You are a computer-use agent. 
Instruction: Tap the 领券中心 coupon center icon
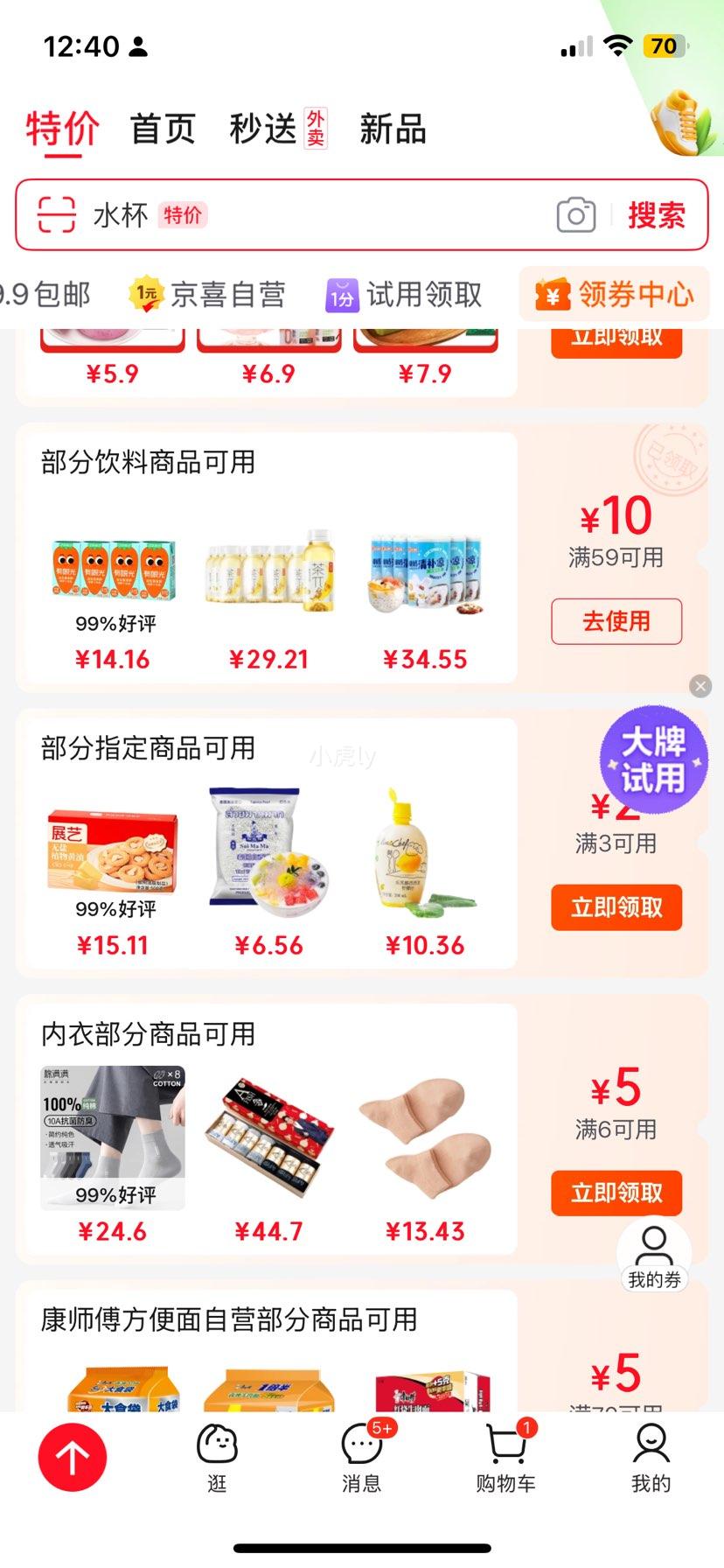click(551, 295)
